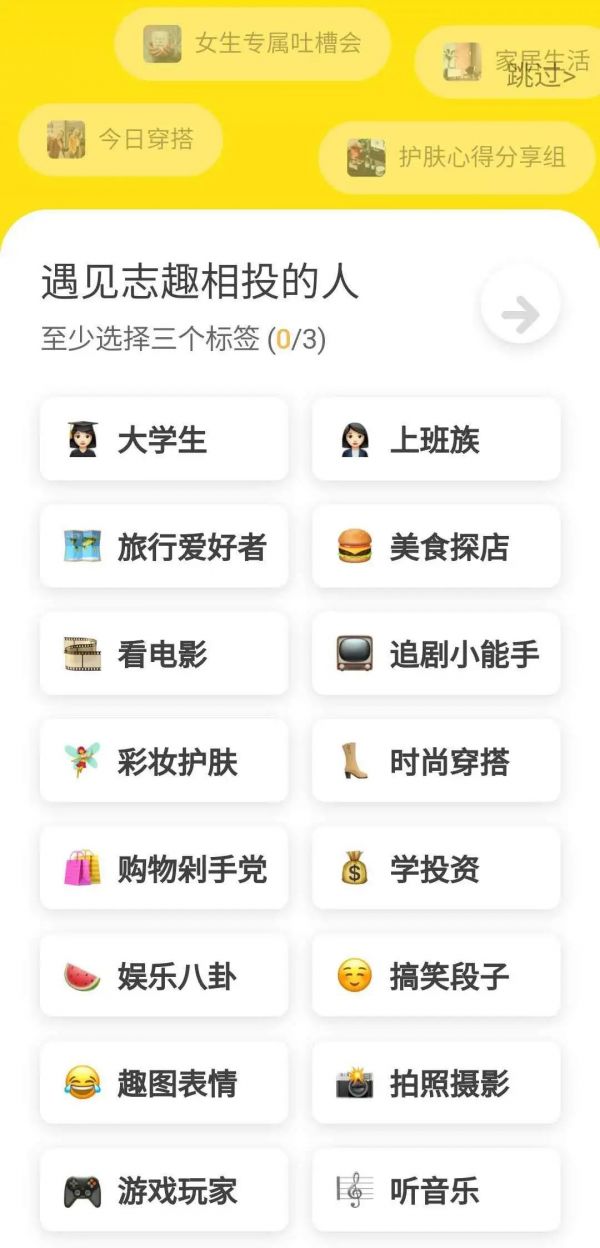This screenshot has height=1248, width=600.
Task: Select the 趣图表情 tag
Action: 164,1082
